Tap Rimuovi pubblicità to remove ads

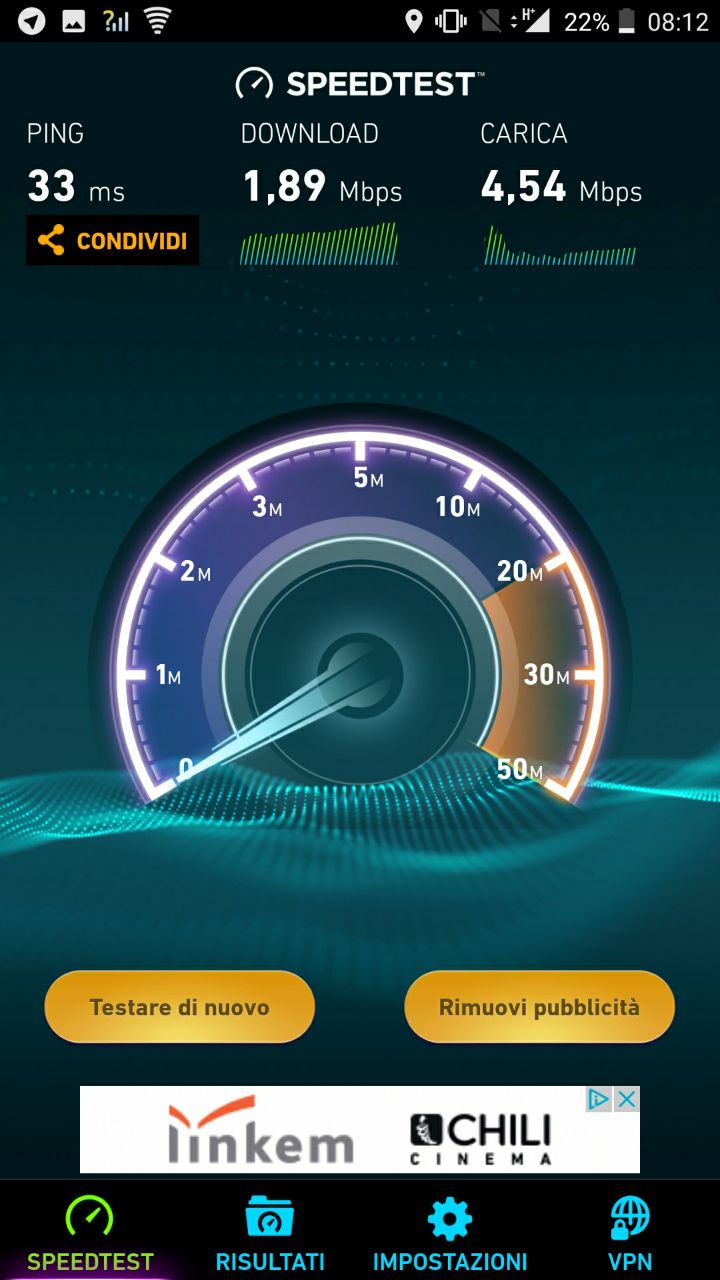[x=539, y=1007]
